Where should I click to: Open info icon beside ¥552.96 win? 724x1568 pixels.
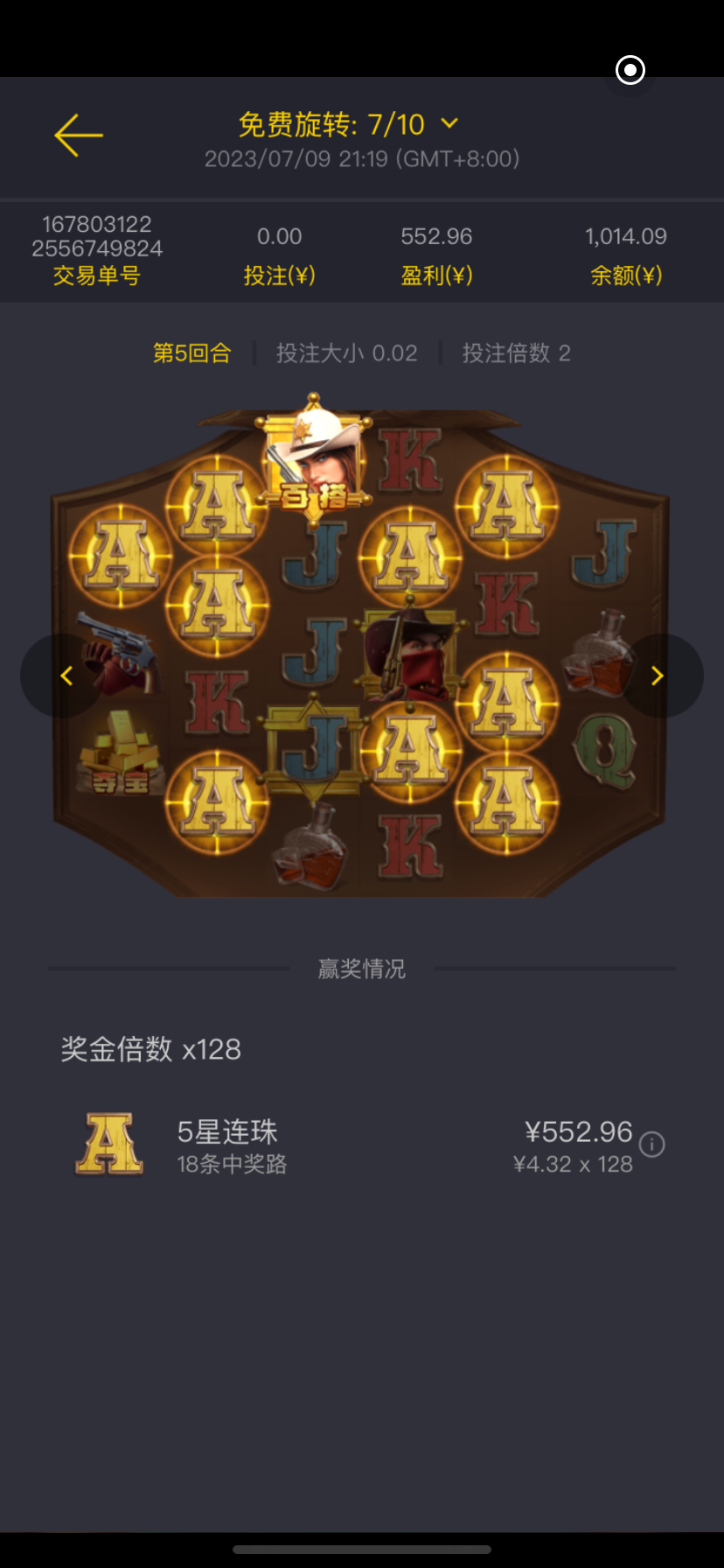(652, 1144)
